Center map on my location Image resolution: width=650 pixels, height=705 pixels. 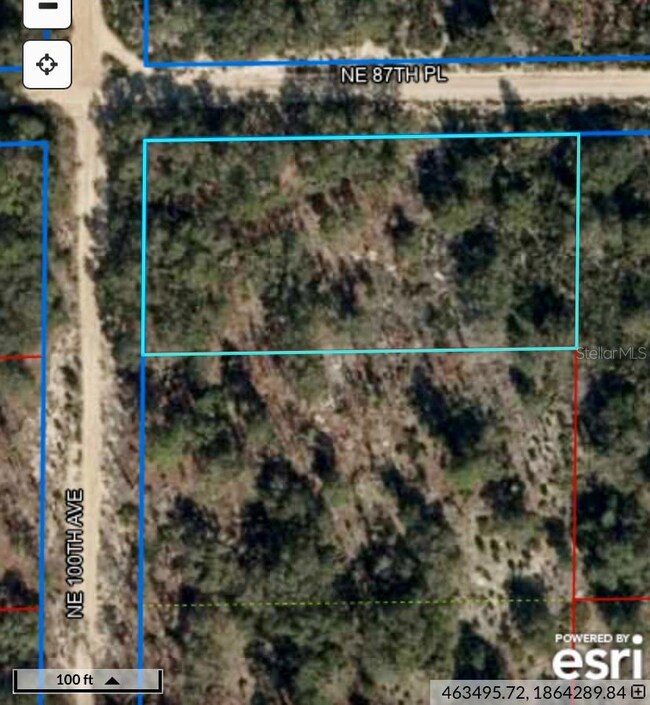(x=46, y=65)
